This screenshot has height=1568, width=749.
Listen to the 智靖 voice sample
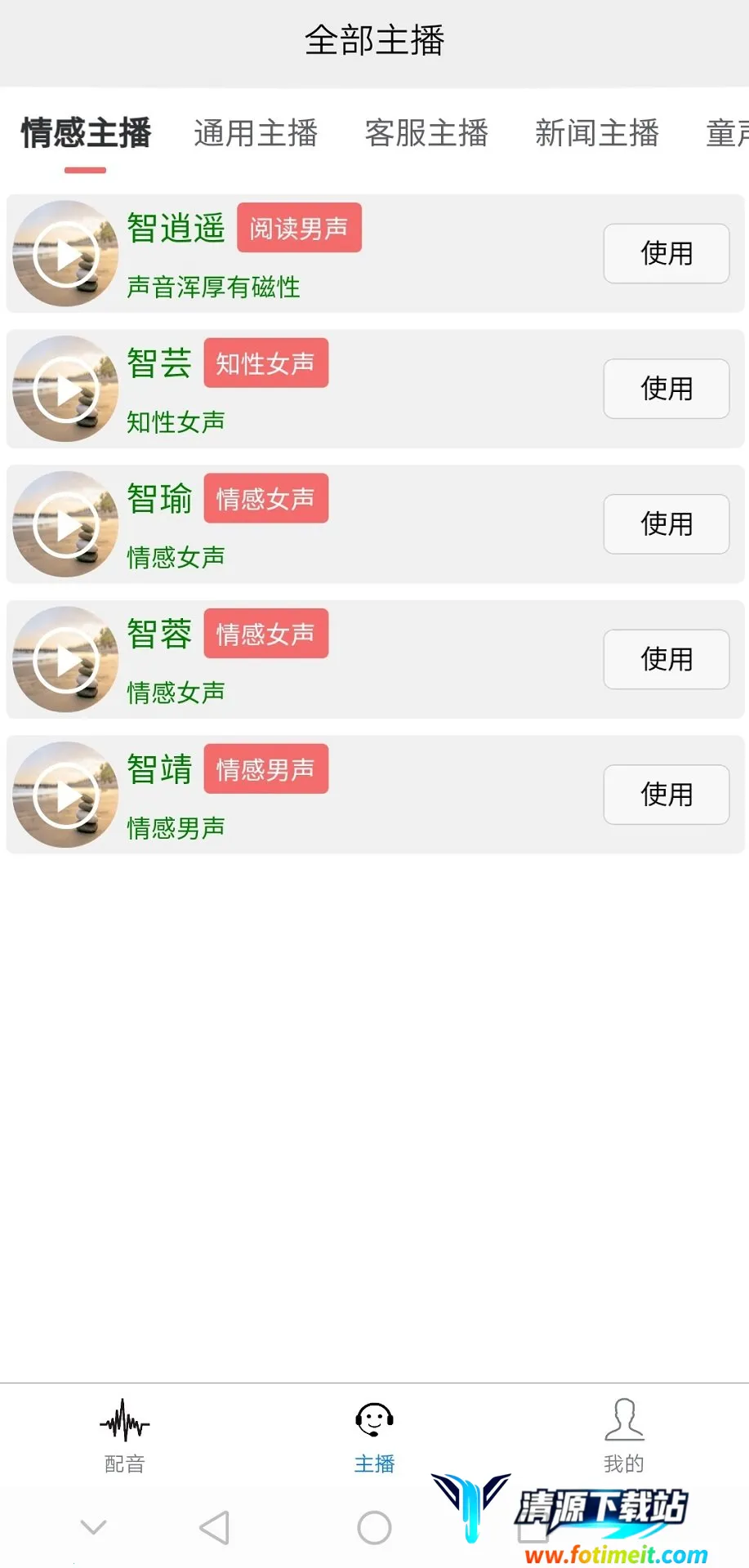click(x=66, y=795)
